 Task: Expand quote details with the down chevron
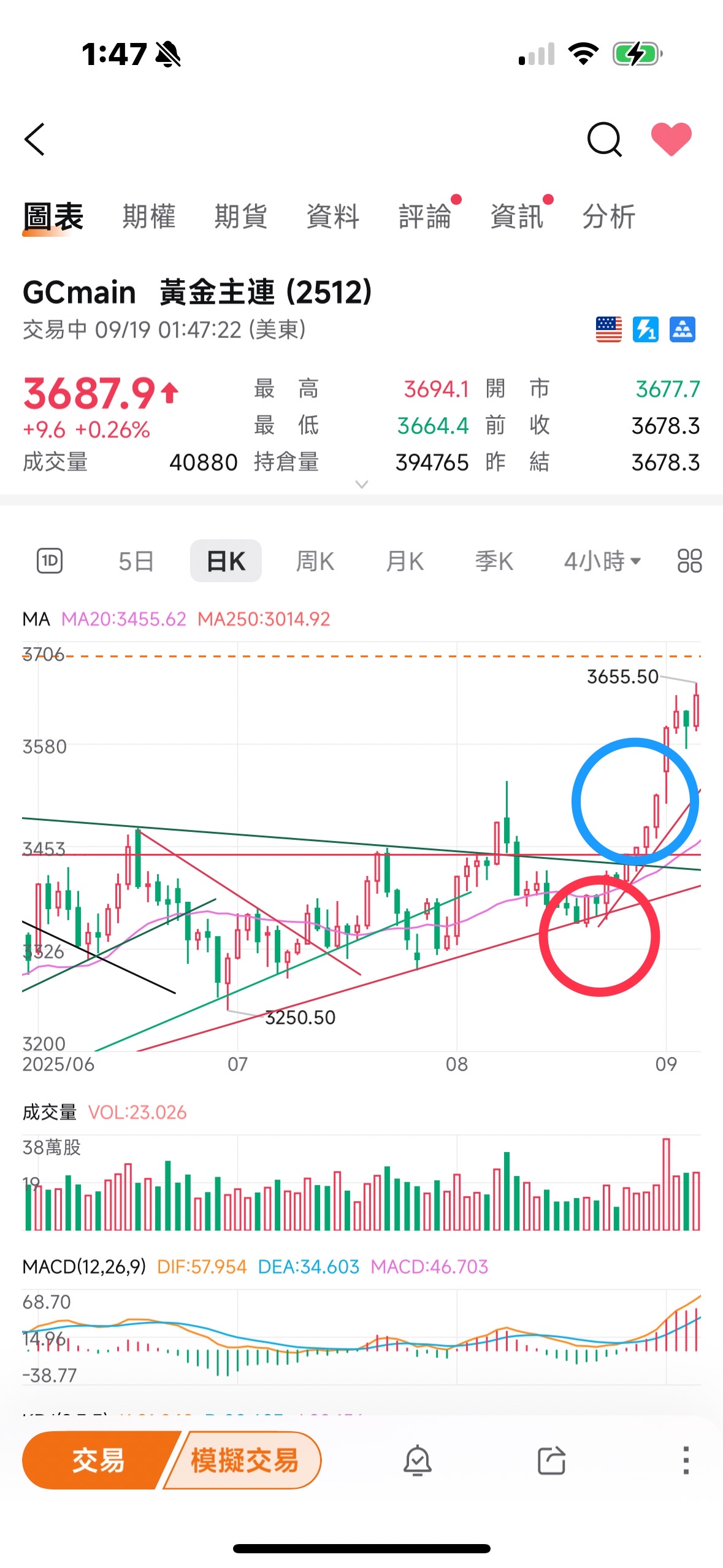tap(362, 485)
